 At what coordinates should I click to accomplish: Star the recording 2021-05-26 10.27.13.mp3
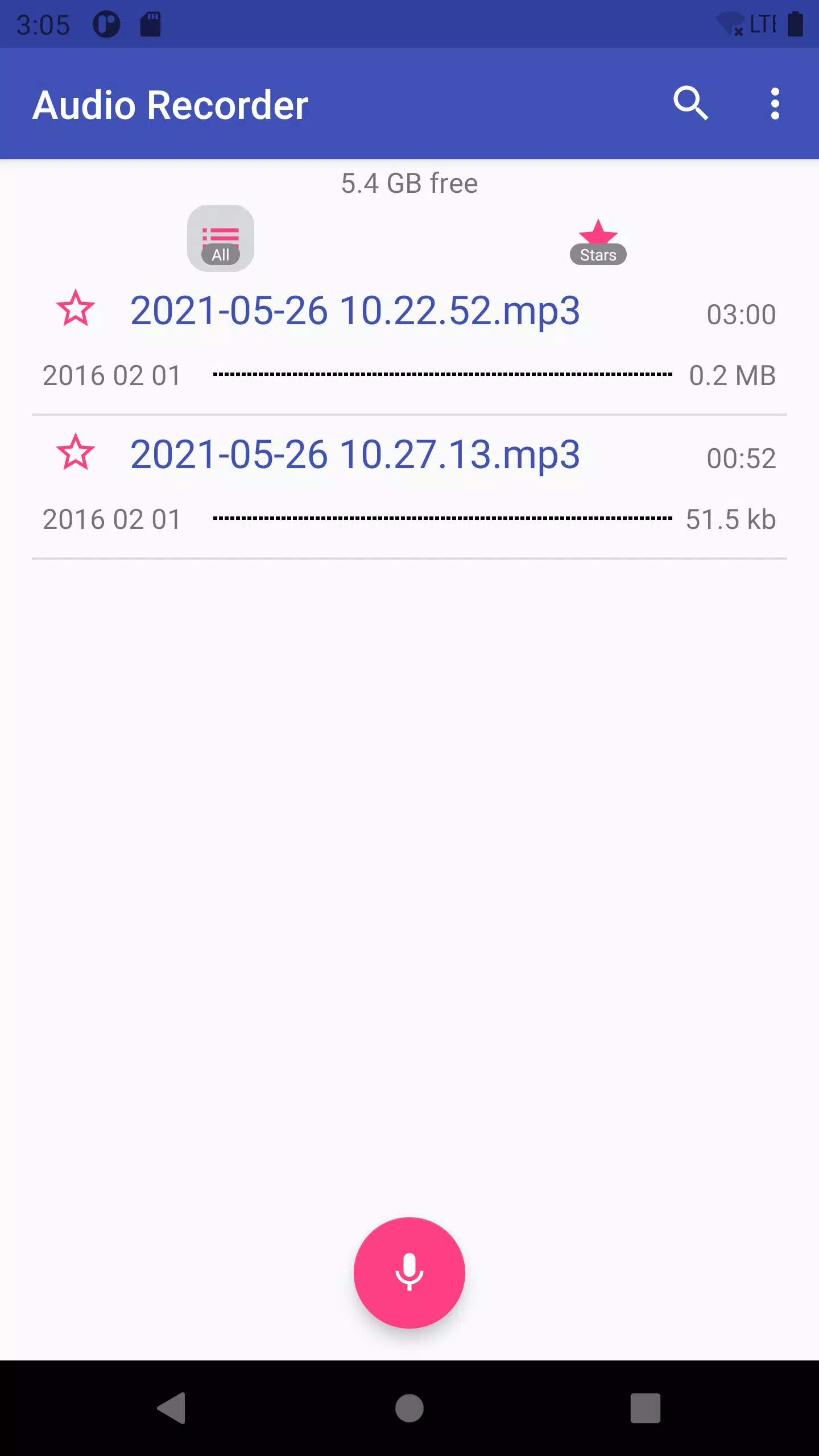[x=76, y=453]
